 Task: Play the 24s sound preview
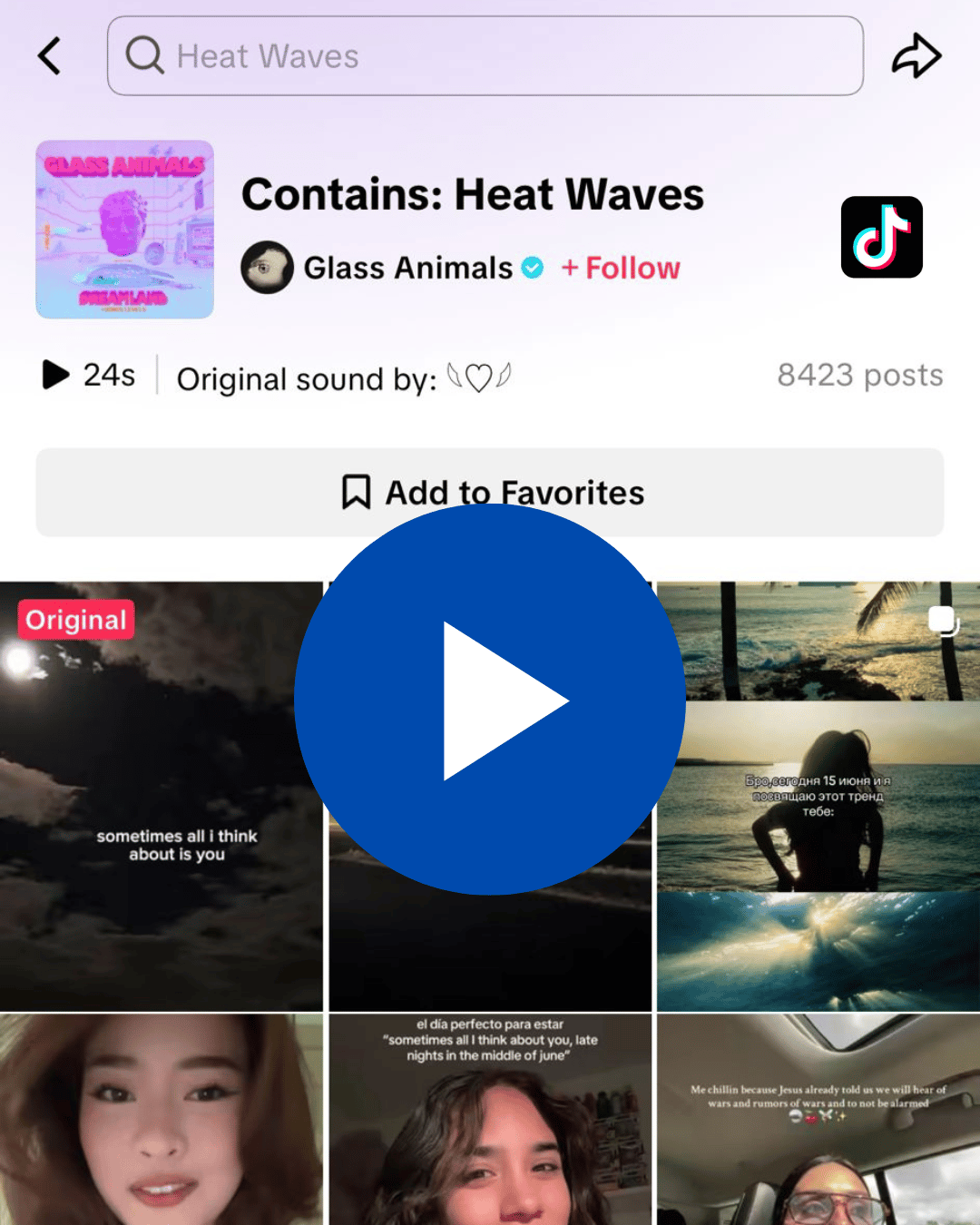pos(56,374)
